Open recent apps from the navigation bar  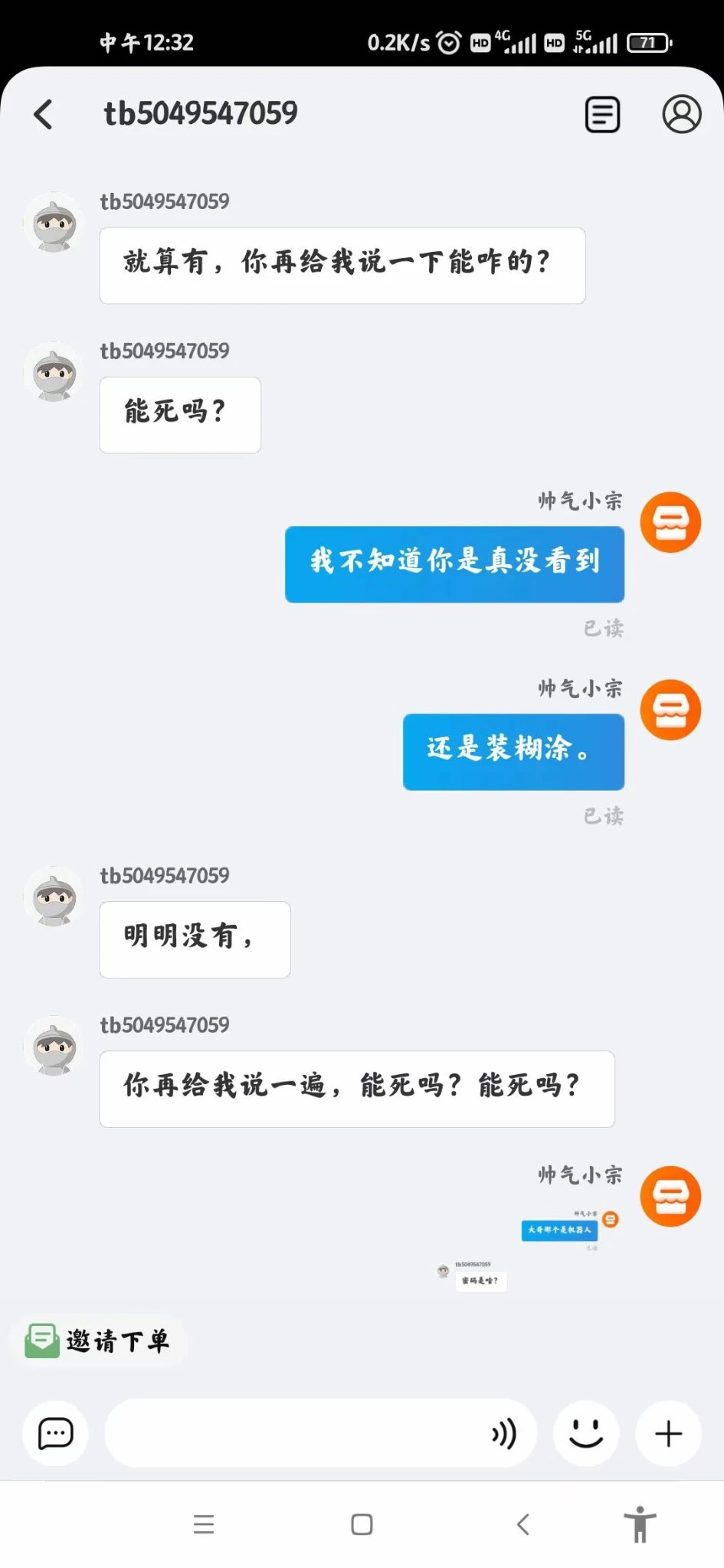pos(204,1524)
